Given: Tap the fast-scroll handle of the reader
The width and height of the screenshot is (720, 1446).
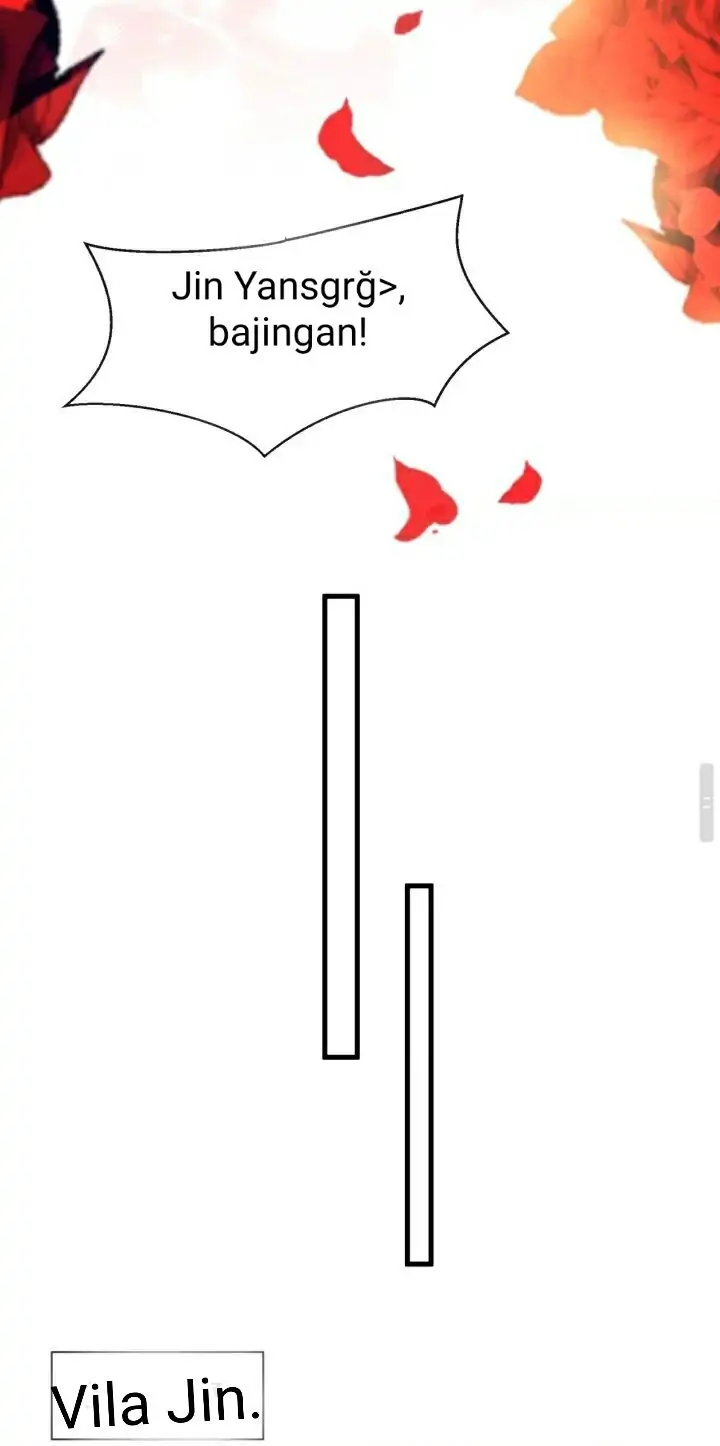Looking at the screenshot, I should (707, 802).
